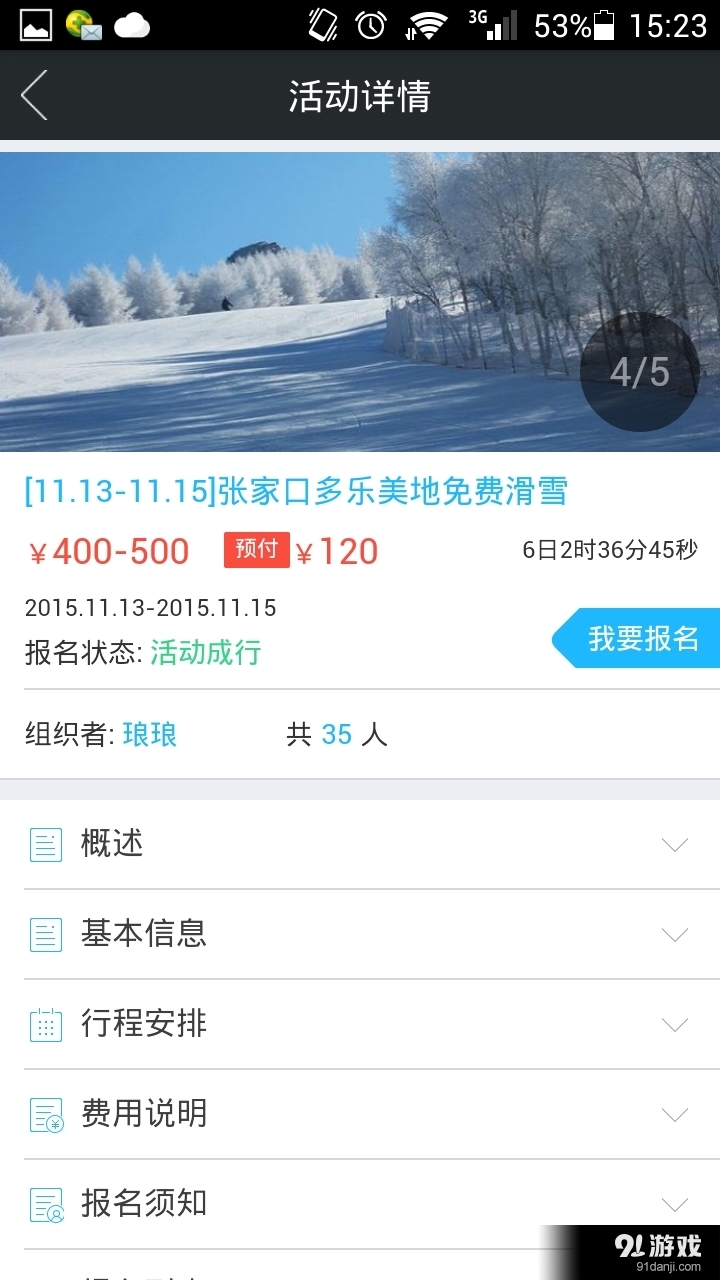The image size is (720, 1280).
Task: Tap the ski slope photo banner
Action: pyautogui.click(x=300, y=300)
